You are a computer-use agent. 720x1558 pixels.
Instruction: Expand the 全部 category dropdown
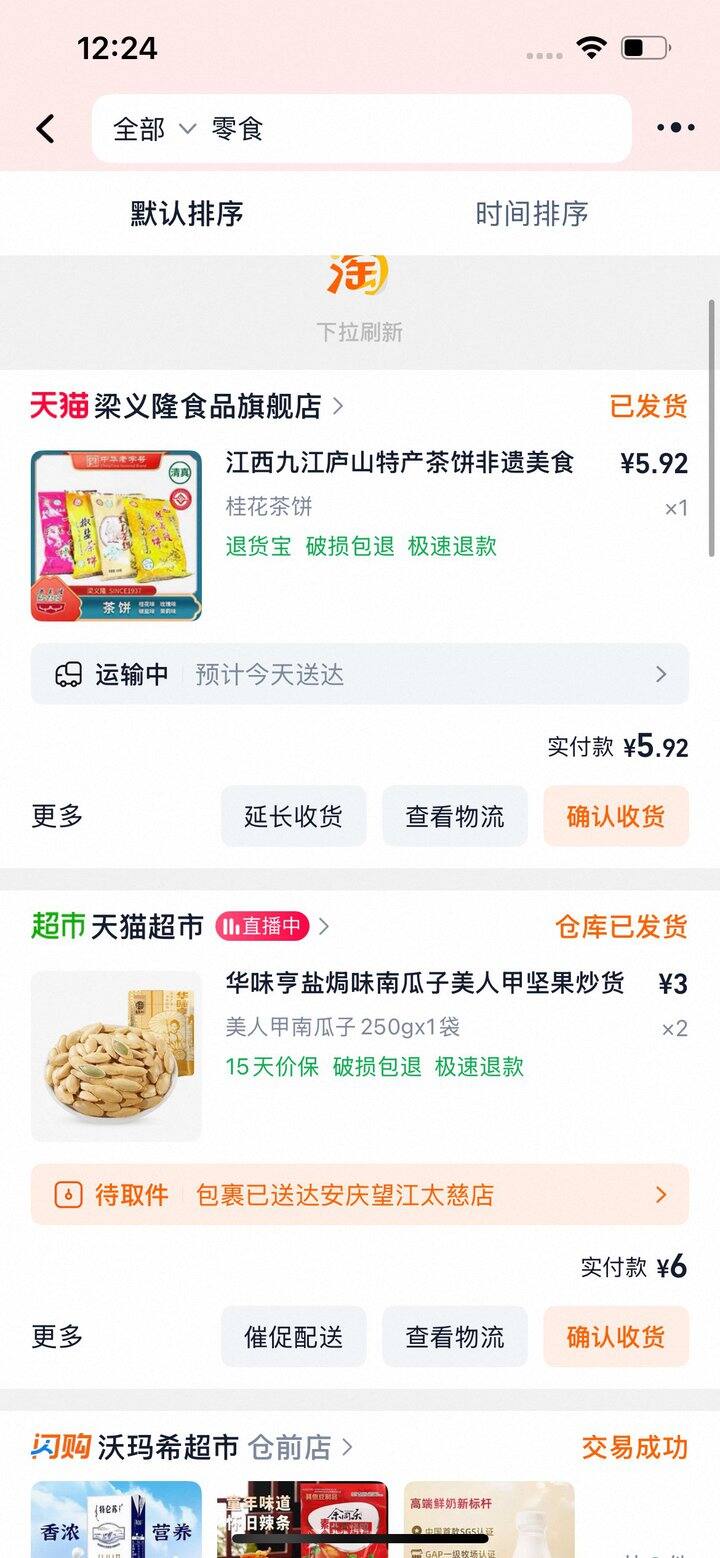pos(155,129)
